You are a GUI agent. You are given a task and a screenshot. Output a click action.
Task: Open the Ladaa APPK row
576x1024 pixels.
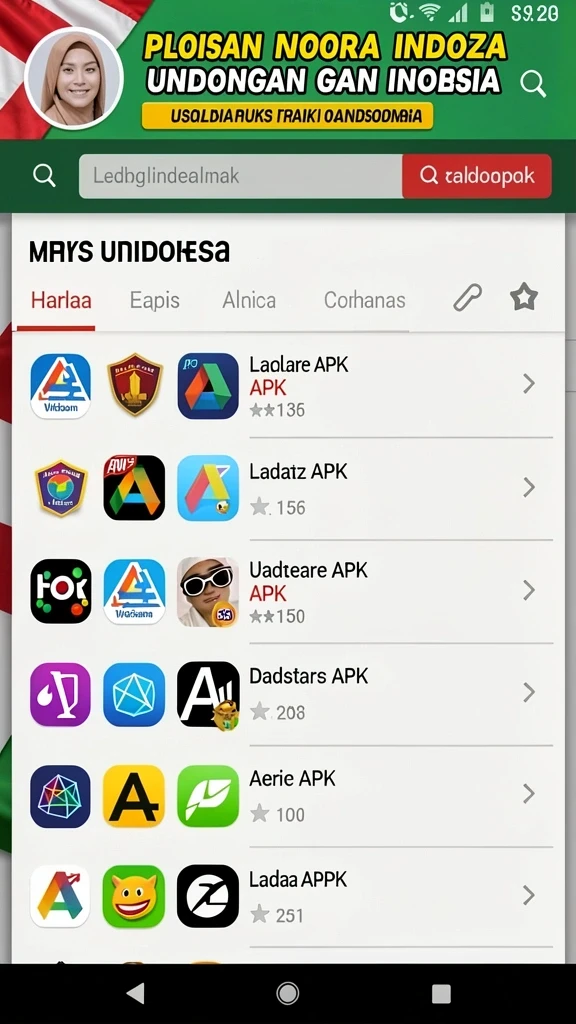pyautogui.click(x=288, y=896)
